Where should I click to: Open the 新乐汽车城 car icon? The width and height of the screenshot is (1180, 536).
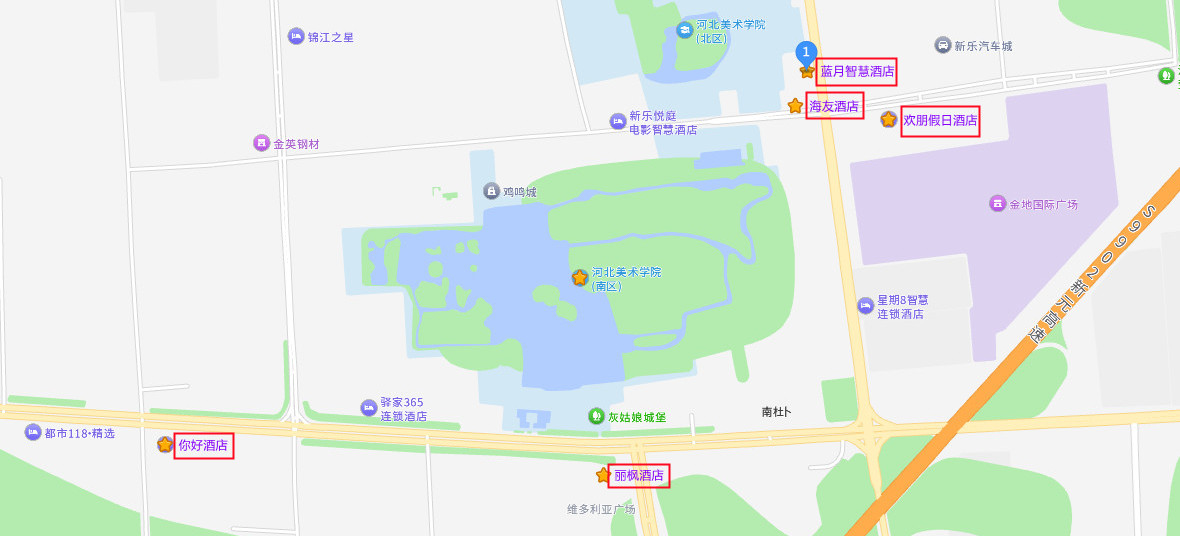[x=942, y=45]
